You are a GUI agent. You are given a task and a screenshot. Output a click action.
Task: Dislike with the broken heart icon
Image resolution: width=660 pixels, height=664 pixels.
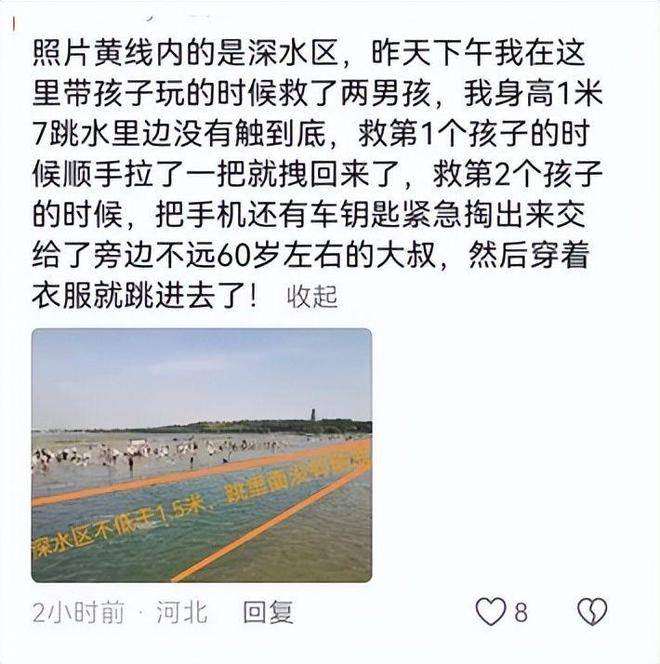(592, 611)
